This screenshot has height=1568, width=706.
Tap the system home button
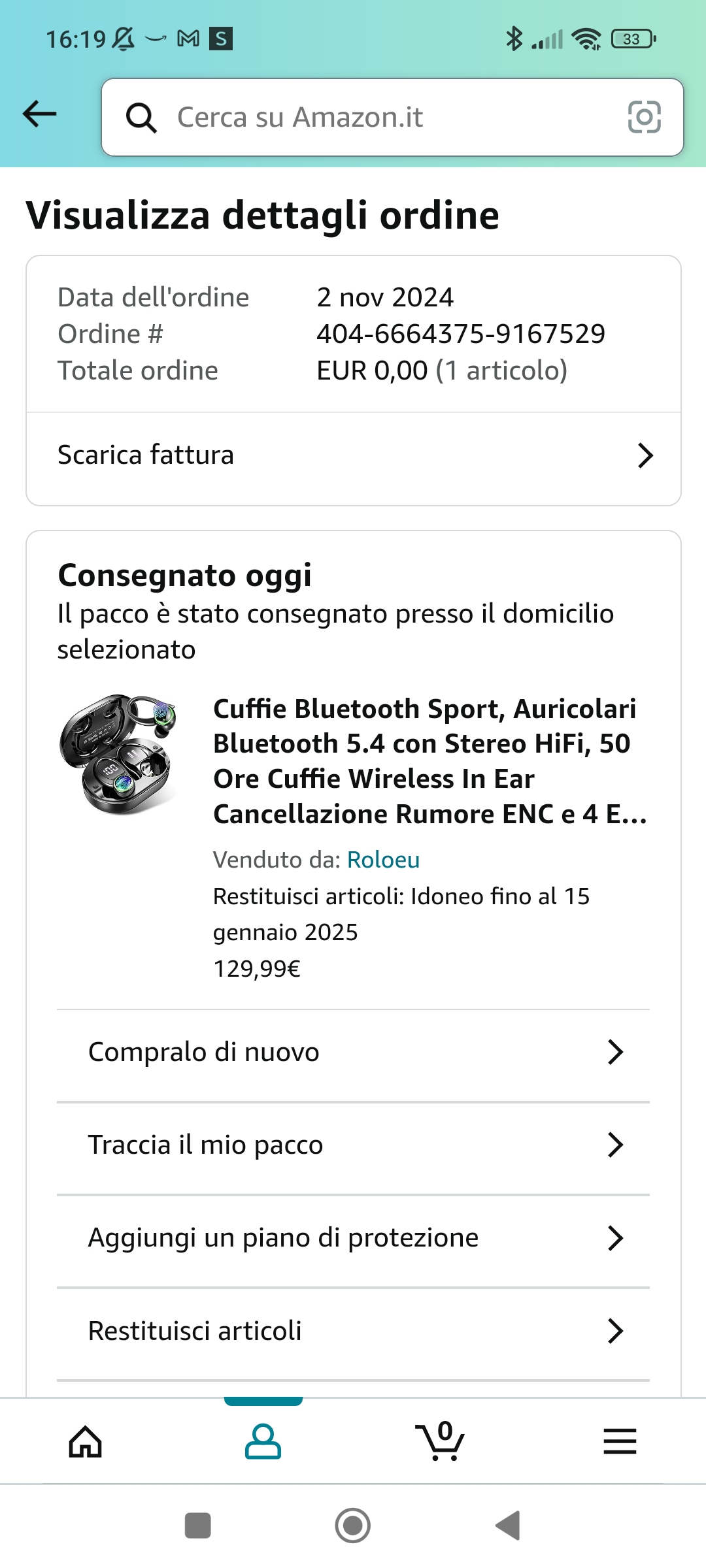coord(353,1526)
